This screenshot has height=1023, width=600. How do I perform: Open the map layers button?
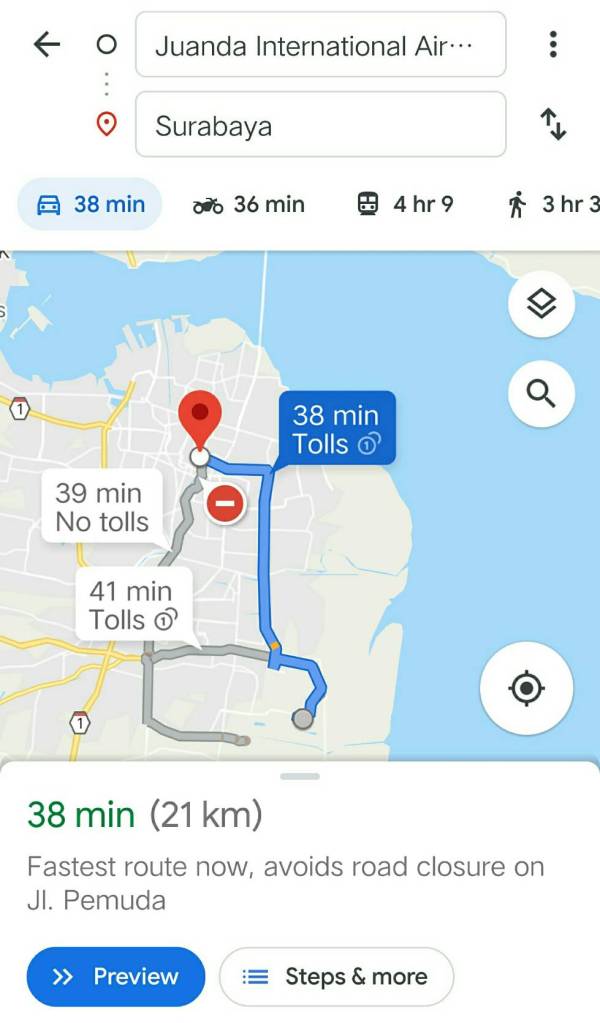coord(541,304)
